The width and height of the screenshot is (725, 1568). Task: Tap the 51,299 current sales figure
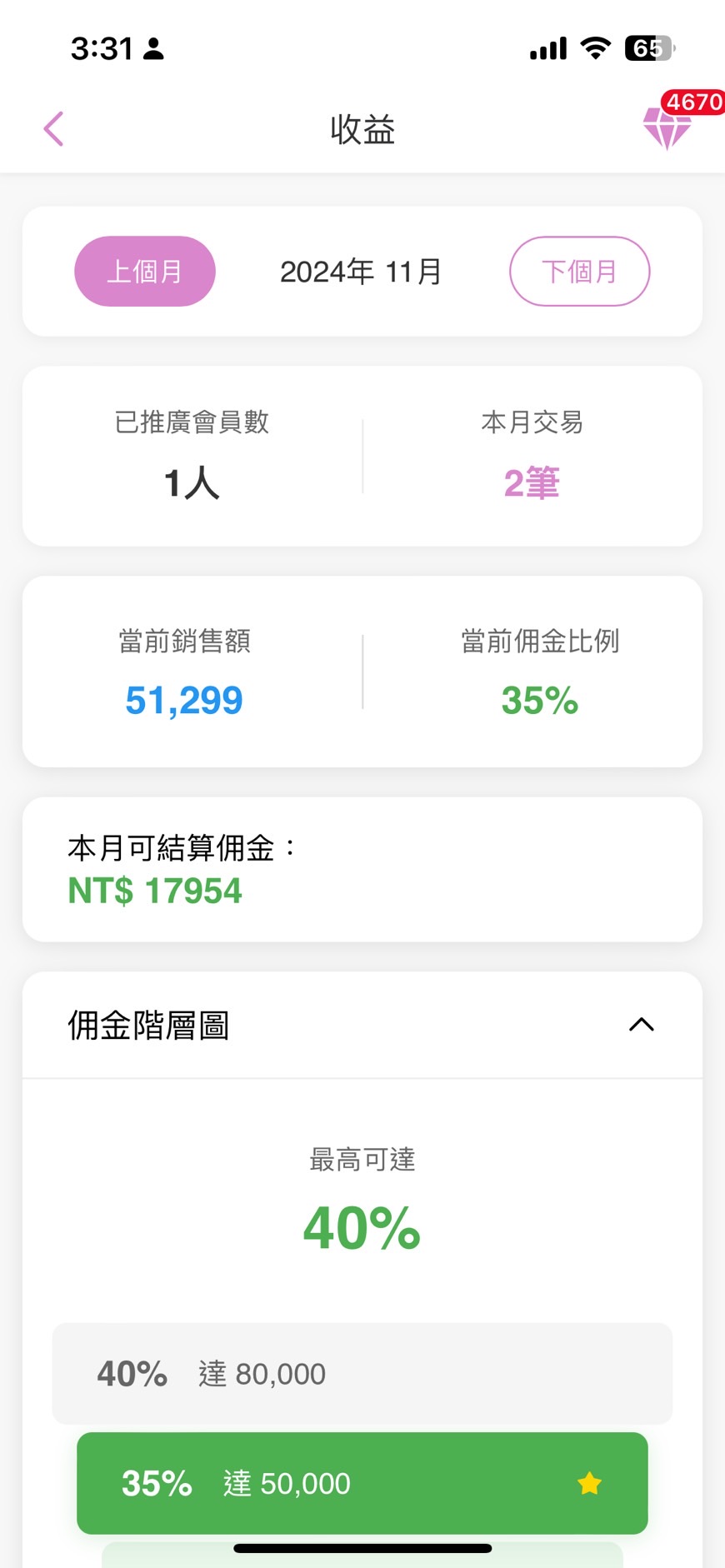182,700
